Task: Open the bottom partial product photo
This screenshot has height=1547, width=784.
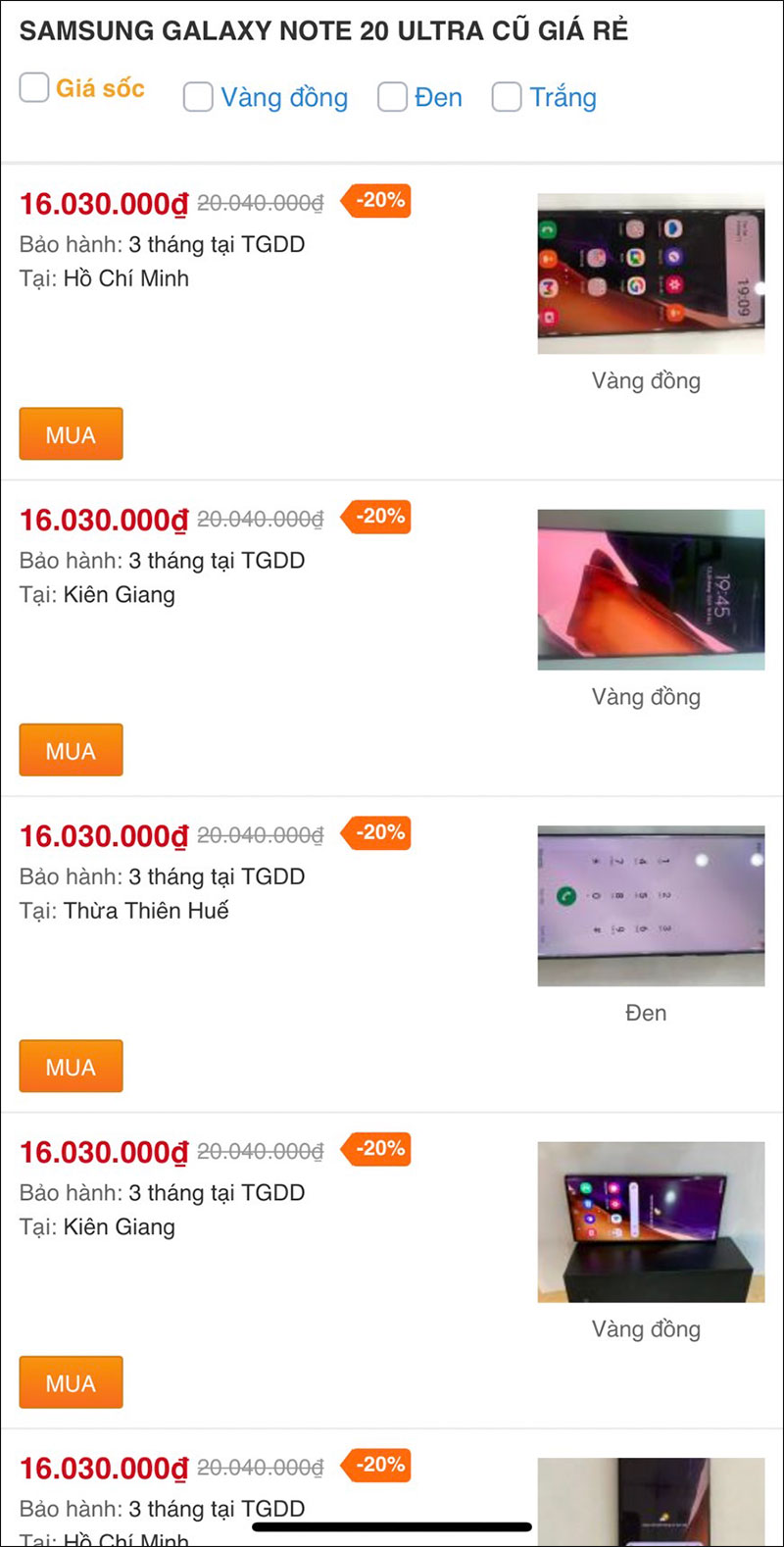Action: click(650, 1500)
